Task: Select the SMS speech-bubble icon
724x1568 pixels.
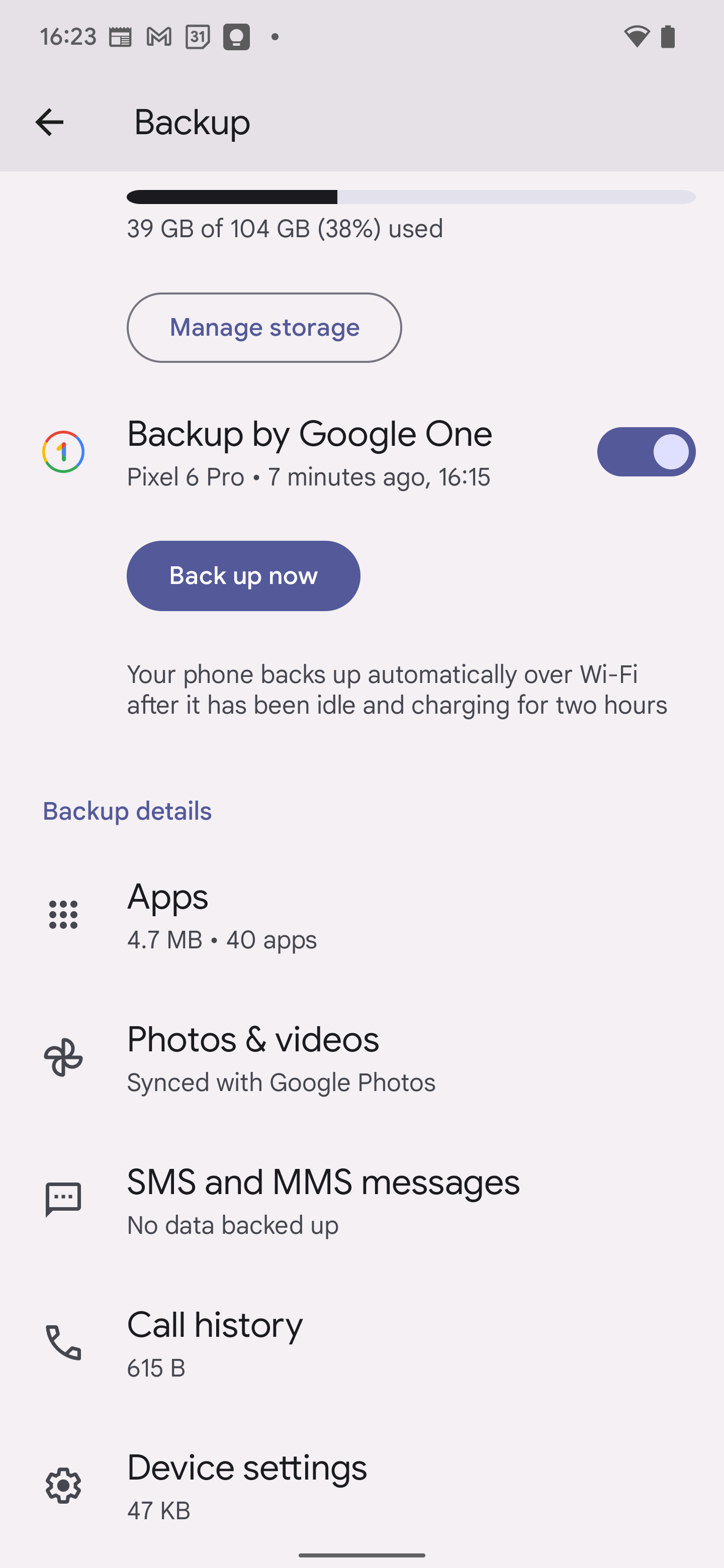Action: 63,1199
